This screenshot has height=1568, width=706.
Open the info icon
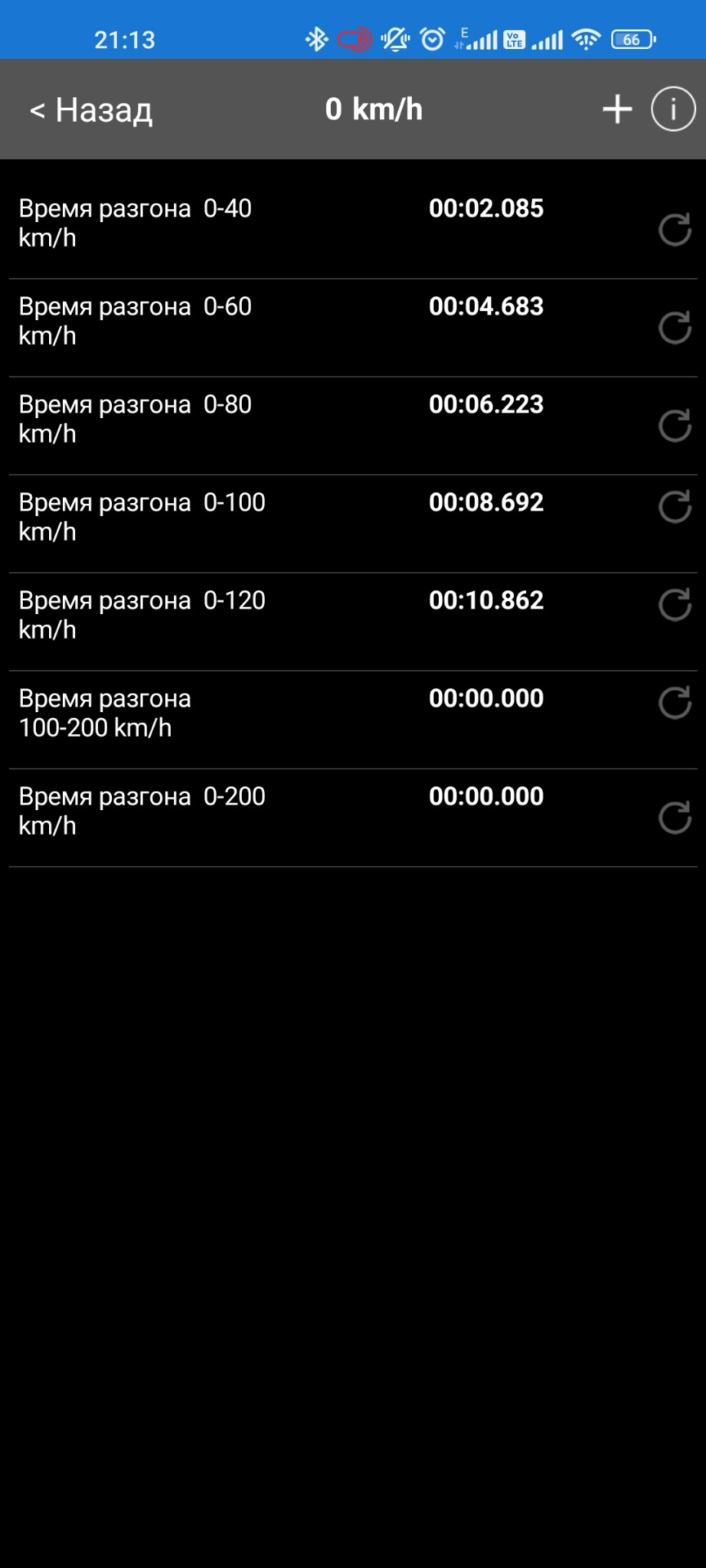coord(672,109)
